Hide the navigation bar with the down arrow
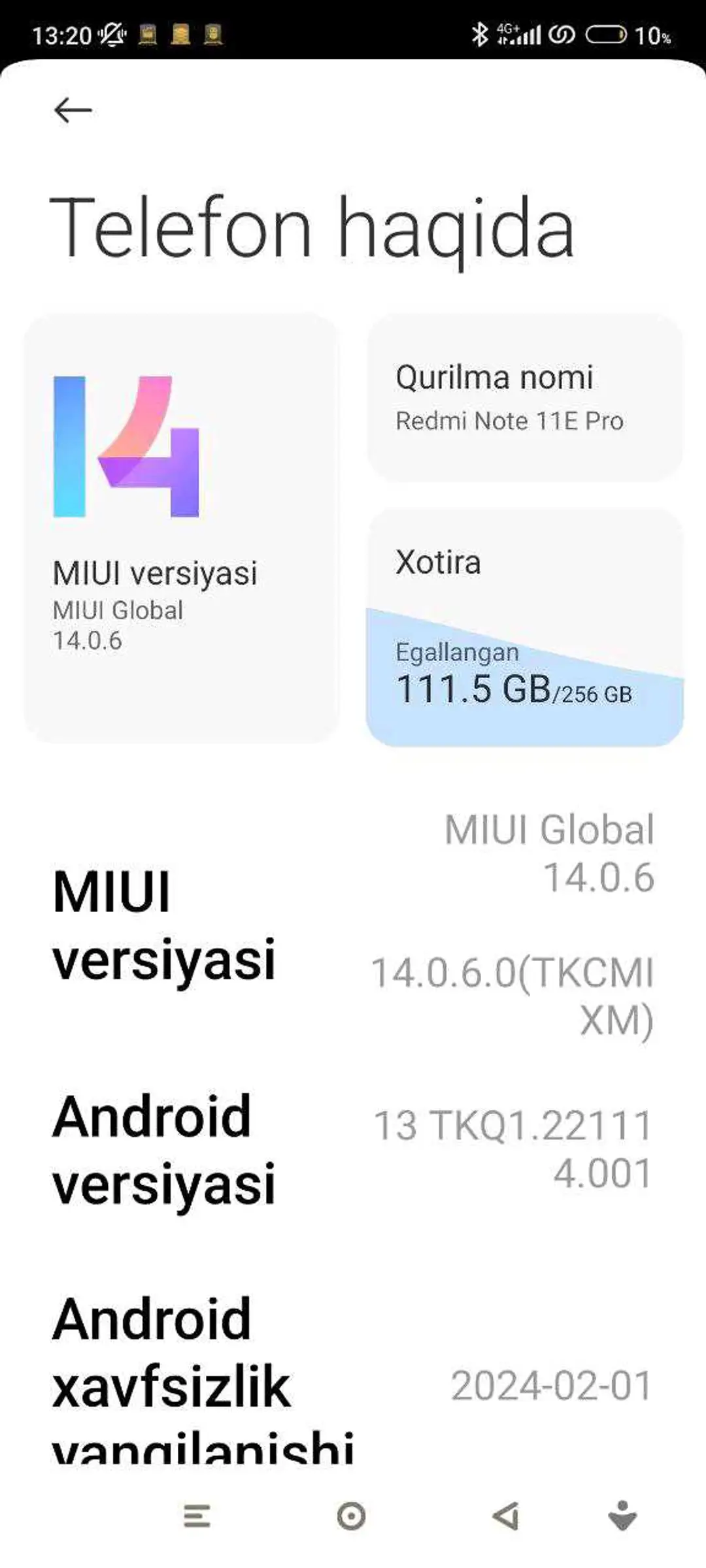The height and width of the screenshot is (1568, 706). [x=622, y=1516]
